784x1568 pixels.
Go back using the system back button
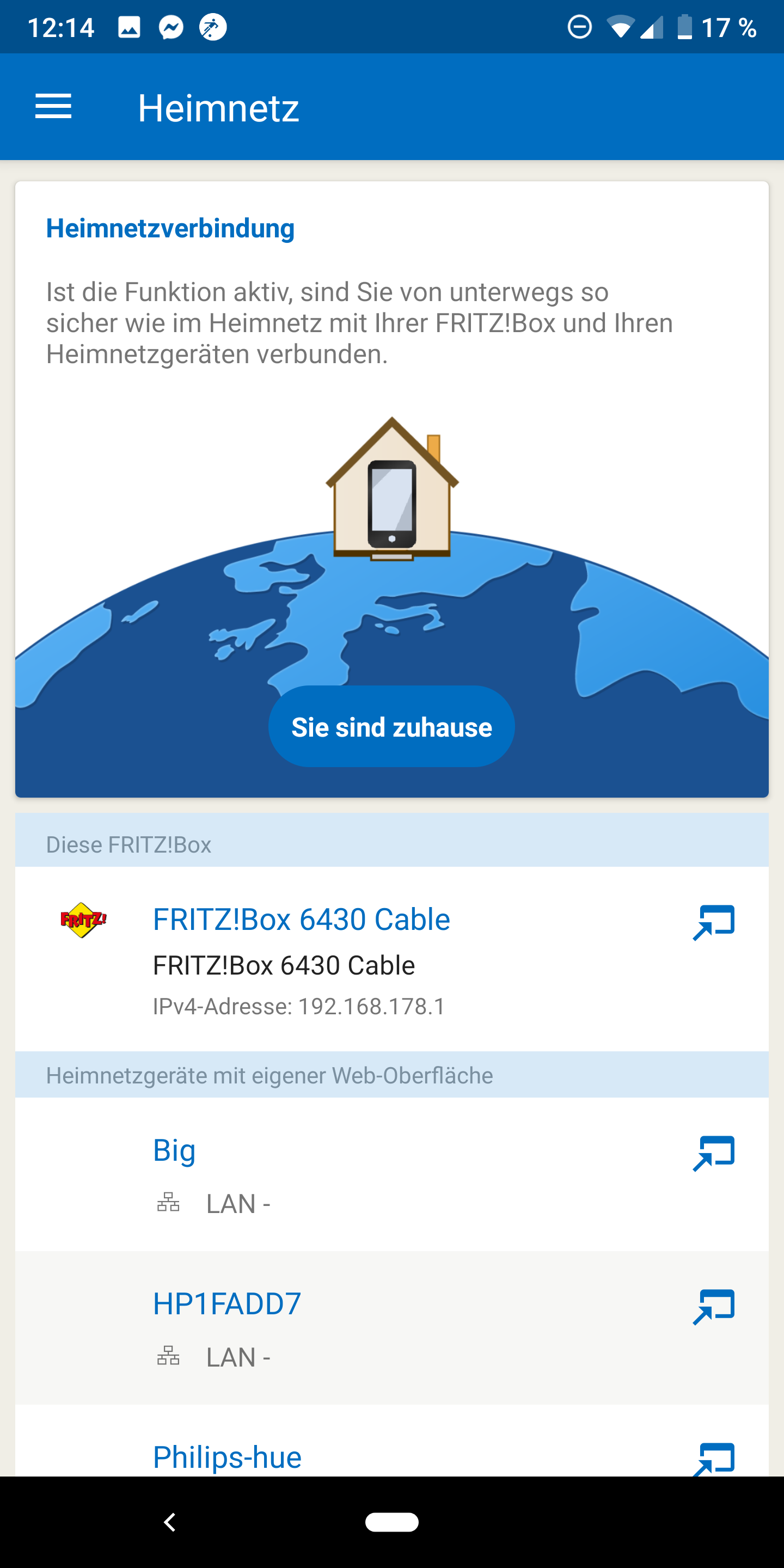pyautogui.click(x=170, y=1522)
